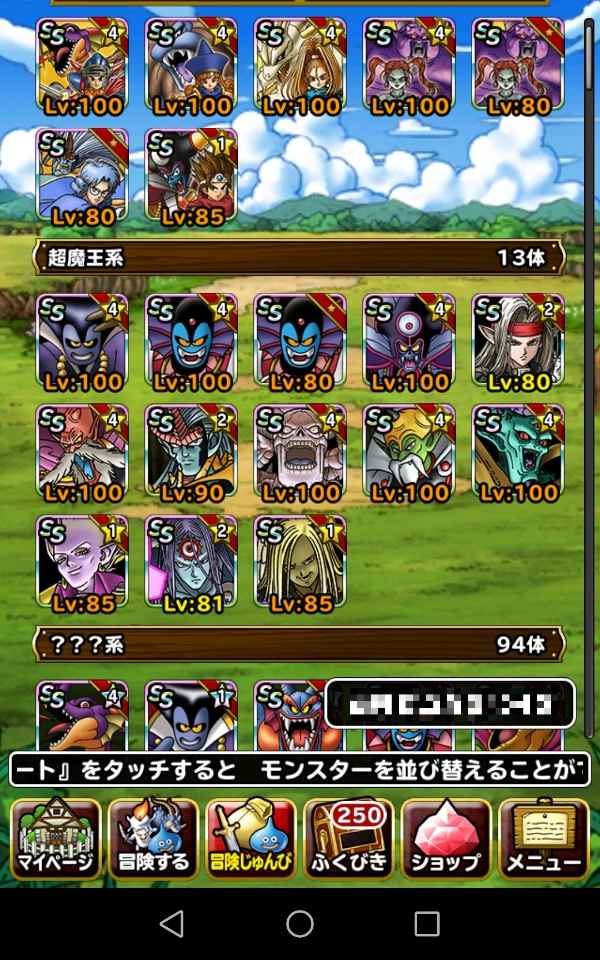Go to the Android home screen
600x960 pixels.
[300, 922]
